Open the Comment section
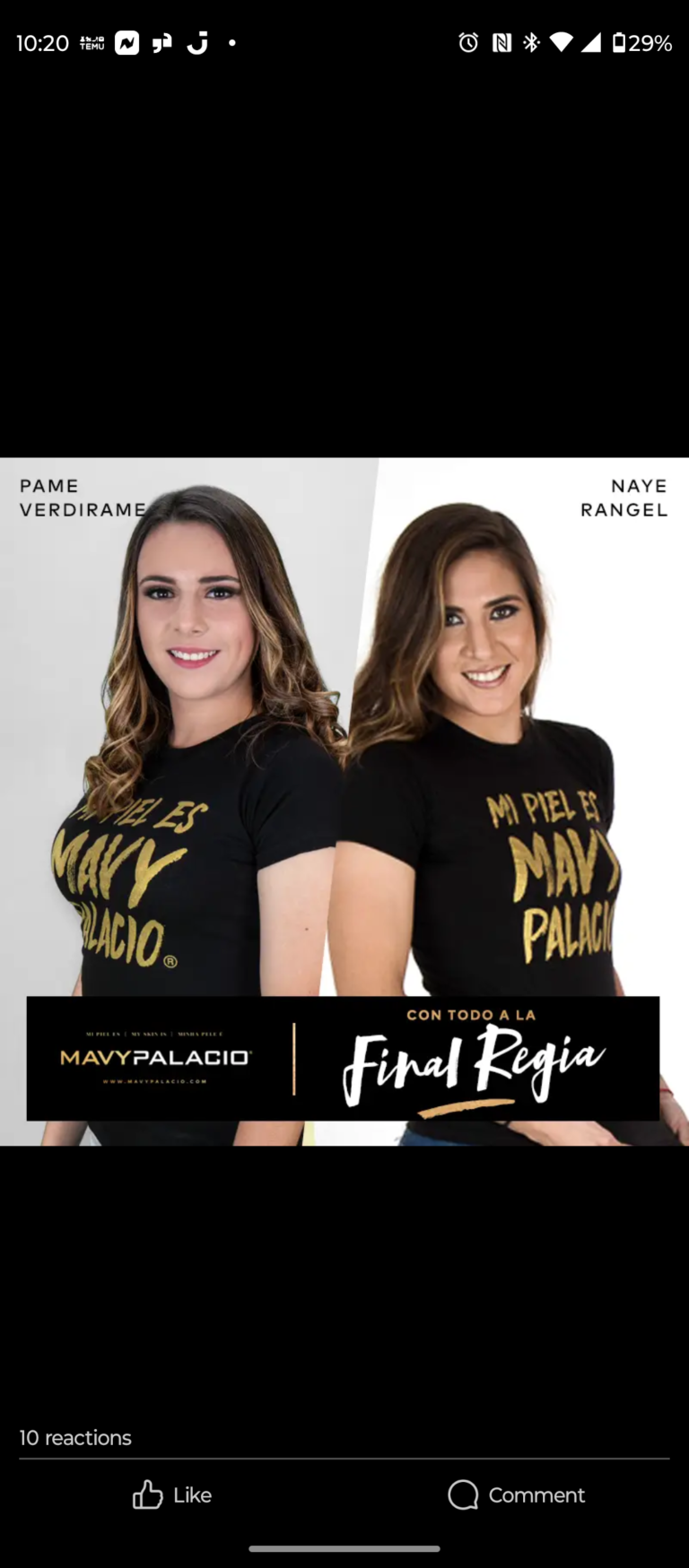The image size is (689, 1568). [516, 1494]
